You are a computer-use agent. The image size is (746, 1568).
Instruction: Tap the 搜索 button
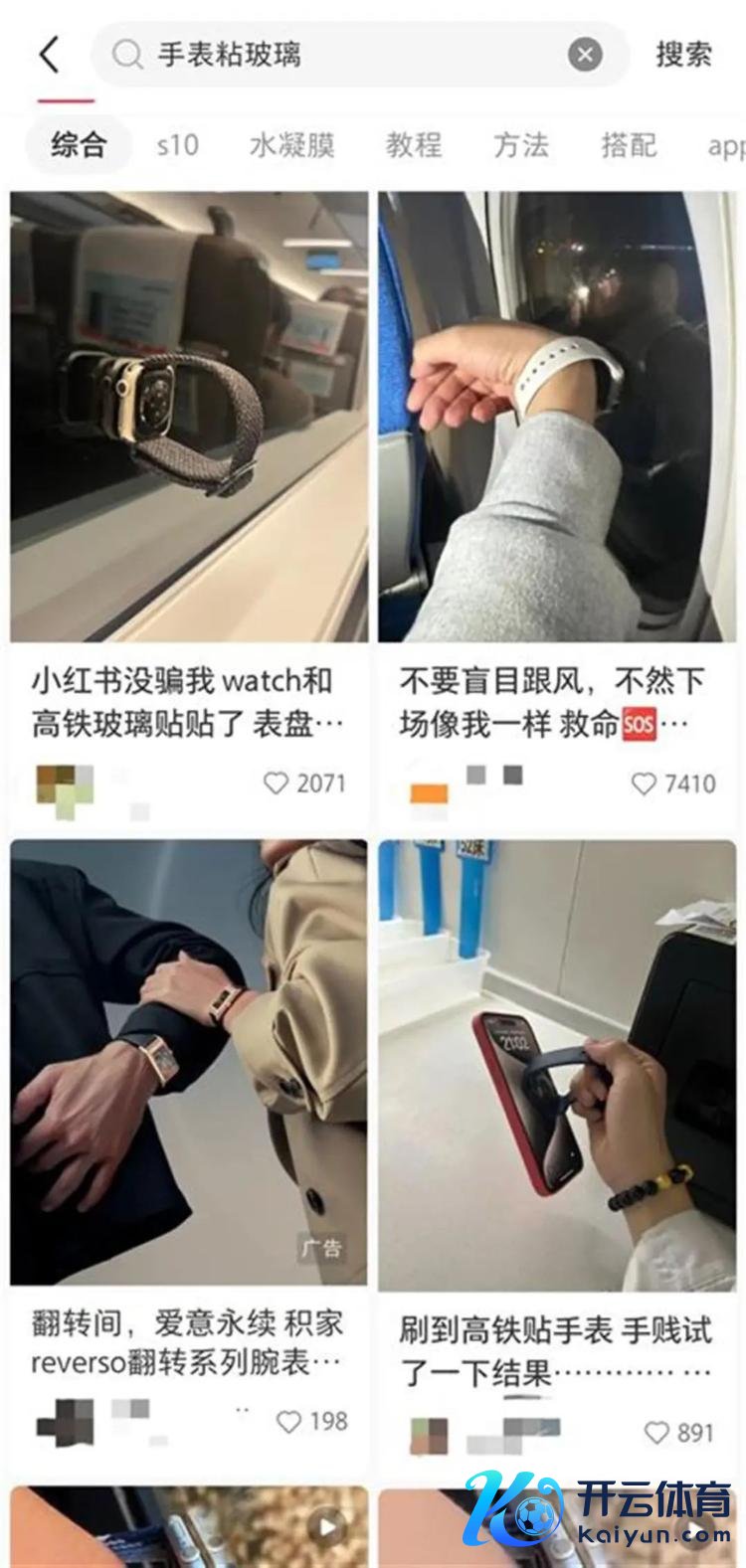click(683, 55)
